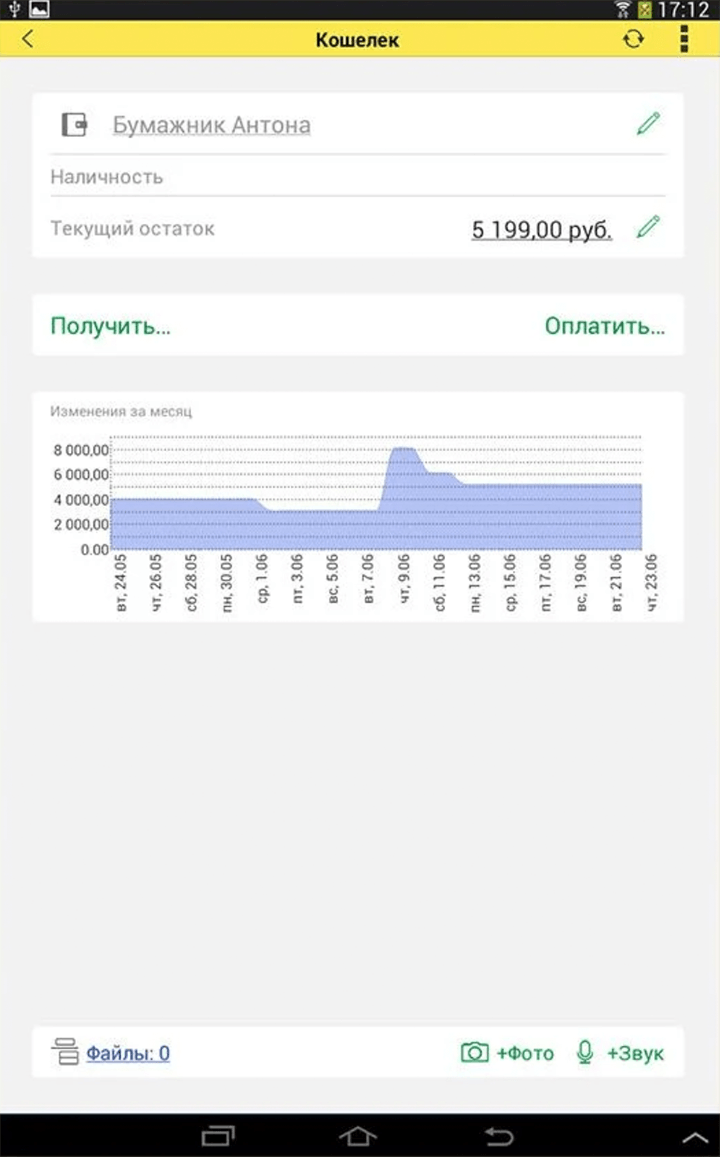This screenshot has height=1157, width=720.
Task: Open the Файлы: 0 link
Action: pyautogui.click(x=128, y=1053)
